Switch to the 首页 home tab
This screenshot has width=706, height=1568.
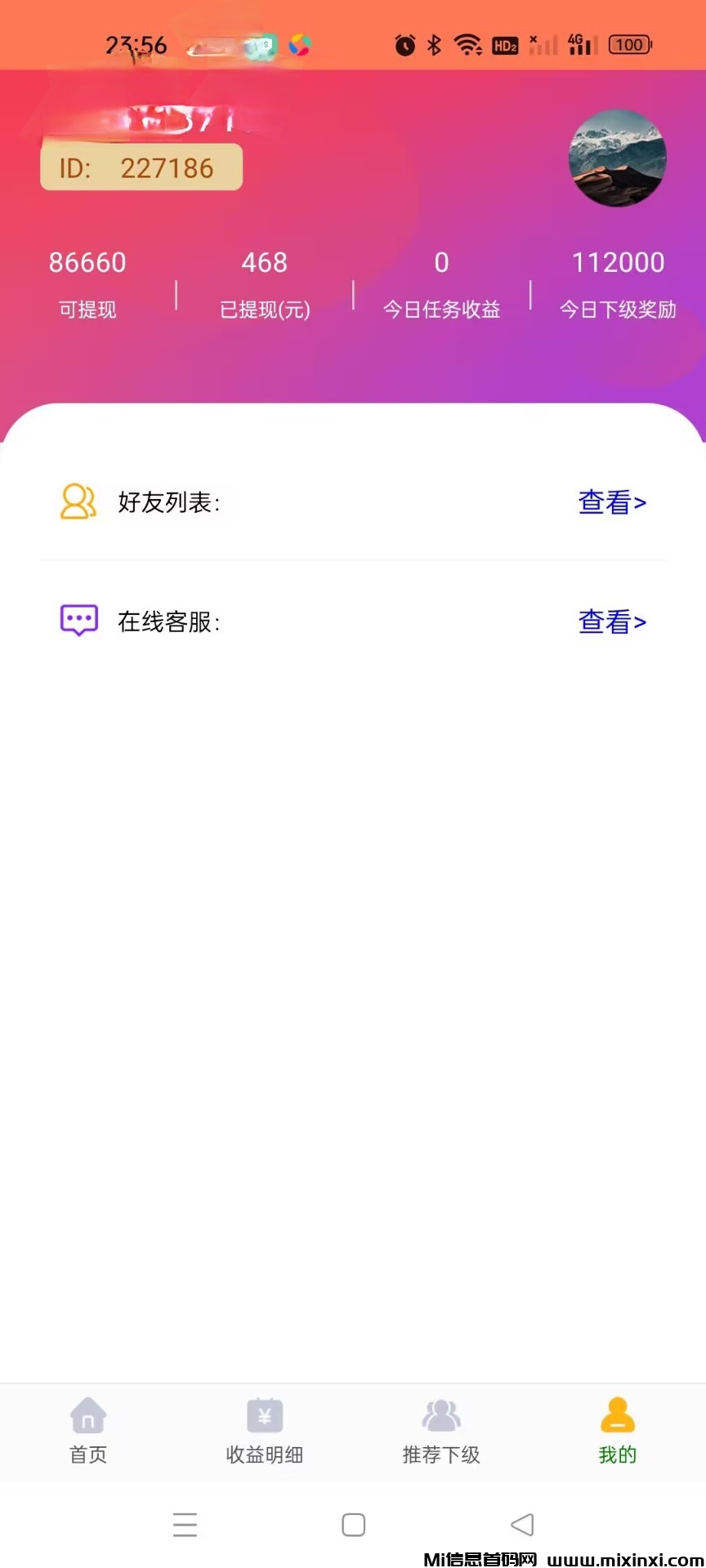(88, 1431)
